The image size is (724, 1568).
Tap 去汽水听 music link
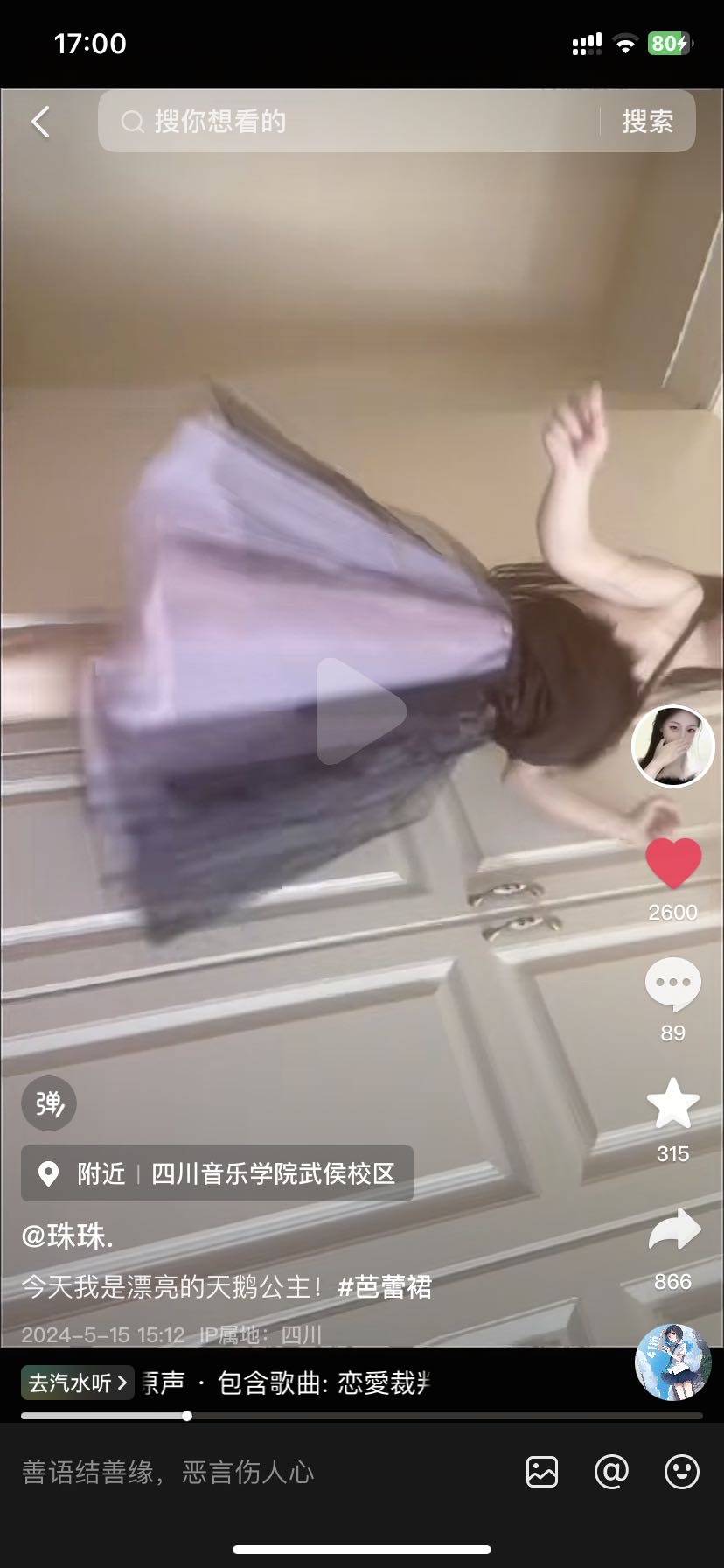[77, 1382]
